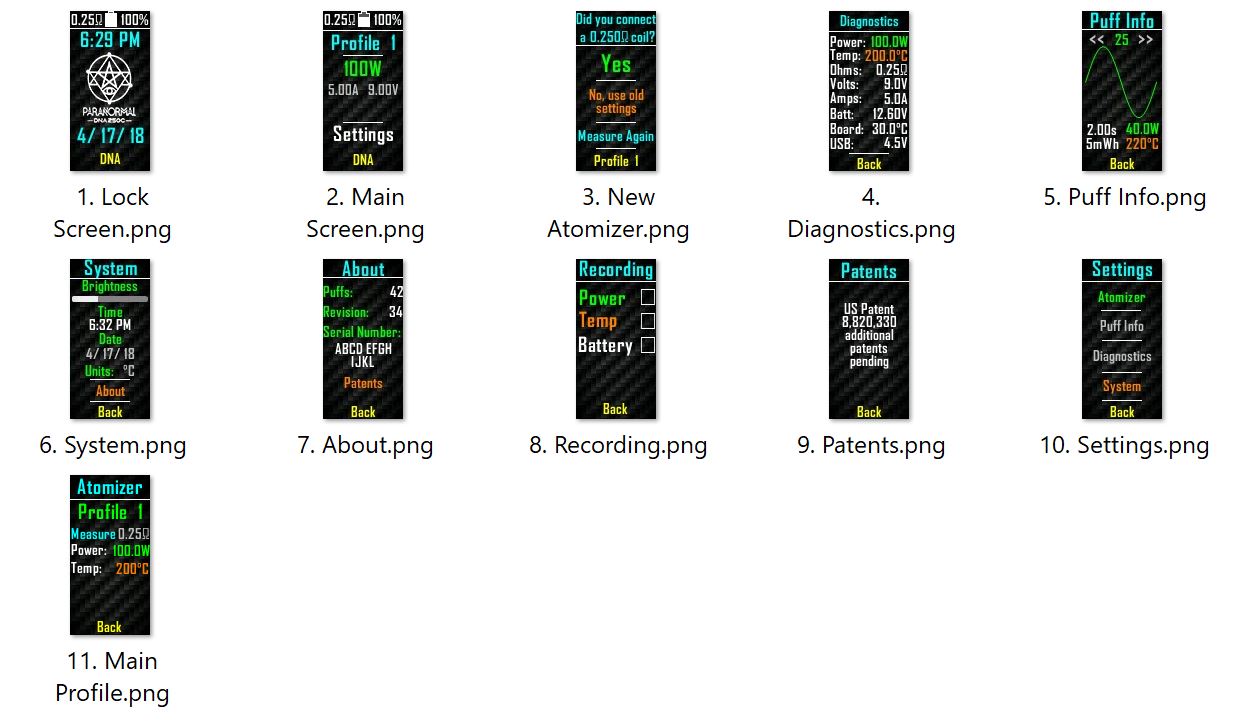
Task: Open the 9. Patents.png file
Action: pyautogui.click(x=869, y=339)
